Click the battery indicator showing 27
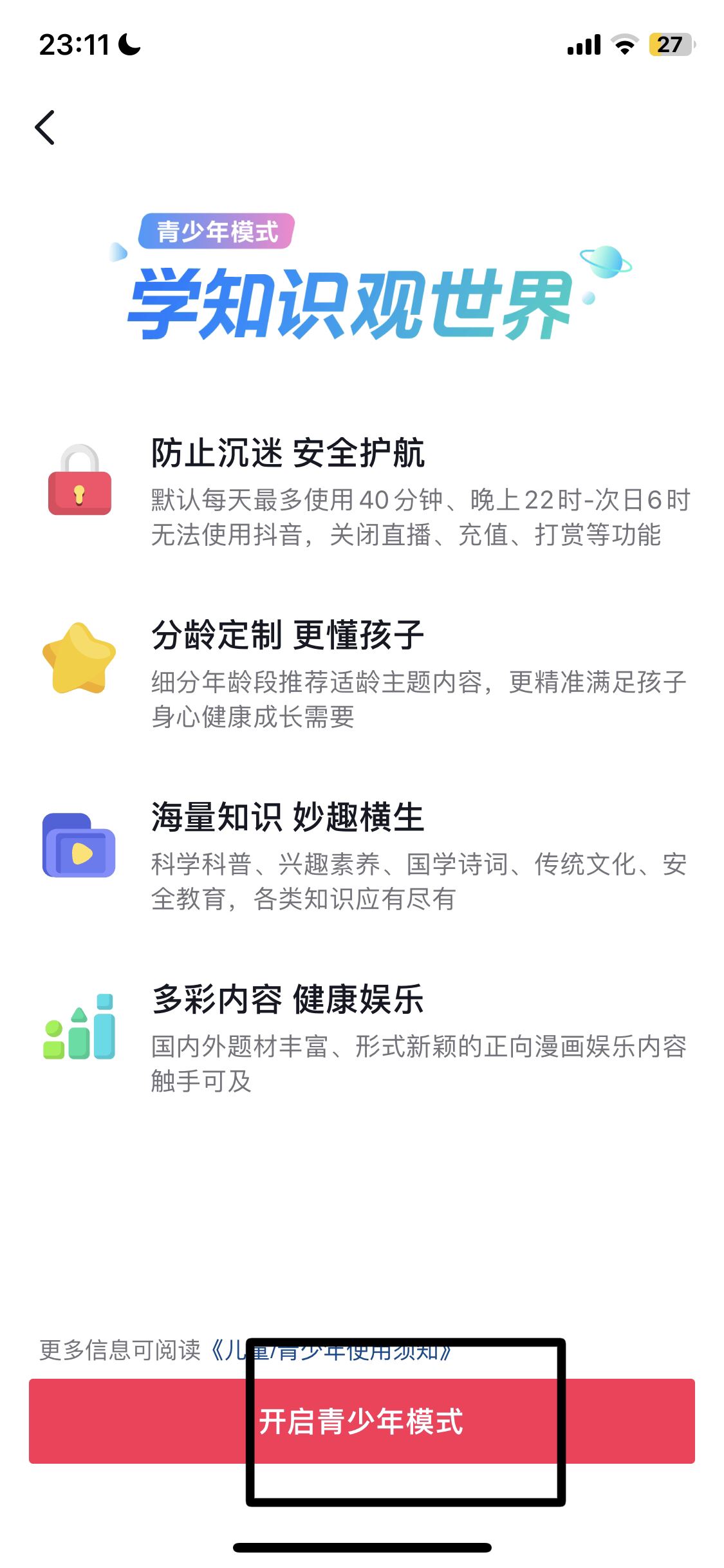Screen dimensions: 724x1568 669,45
